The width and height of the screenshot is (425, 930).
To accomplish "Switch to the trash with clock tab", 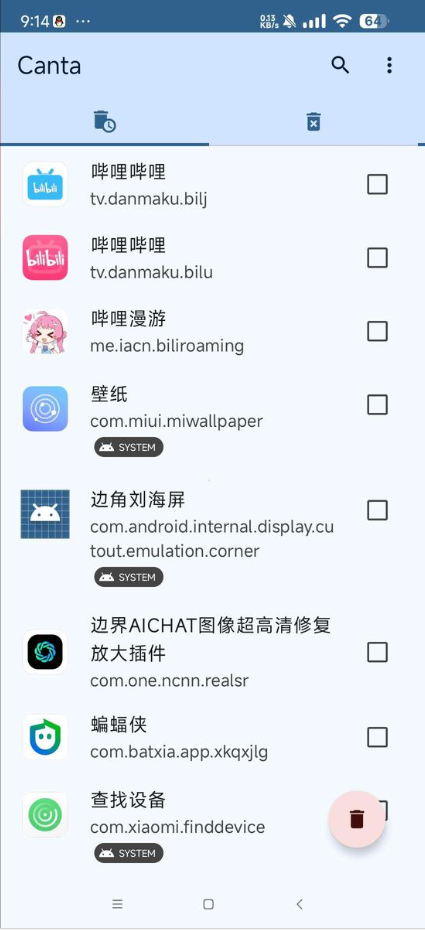I will tap(105, 121).
